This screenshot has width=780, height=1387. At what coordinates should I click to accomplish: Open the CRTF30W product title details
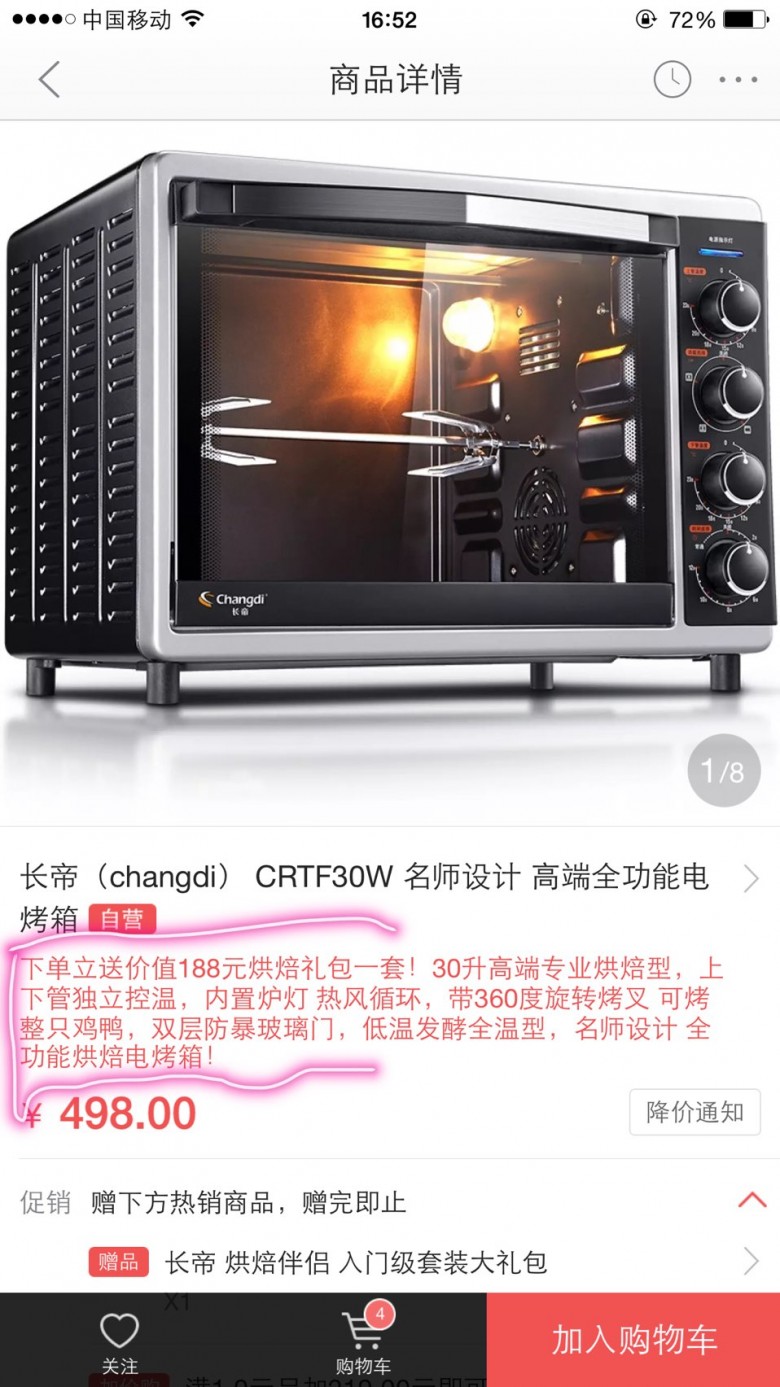pos(390,898)
